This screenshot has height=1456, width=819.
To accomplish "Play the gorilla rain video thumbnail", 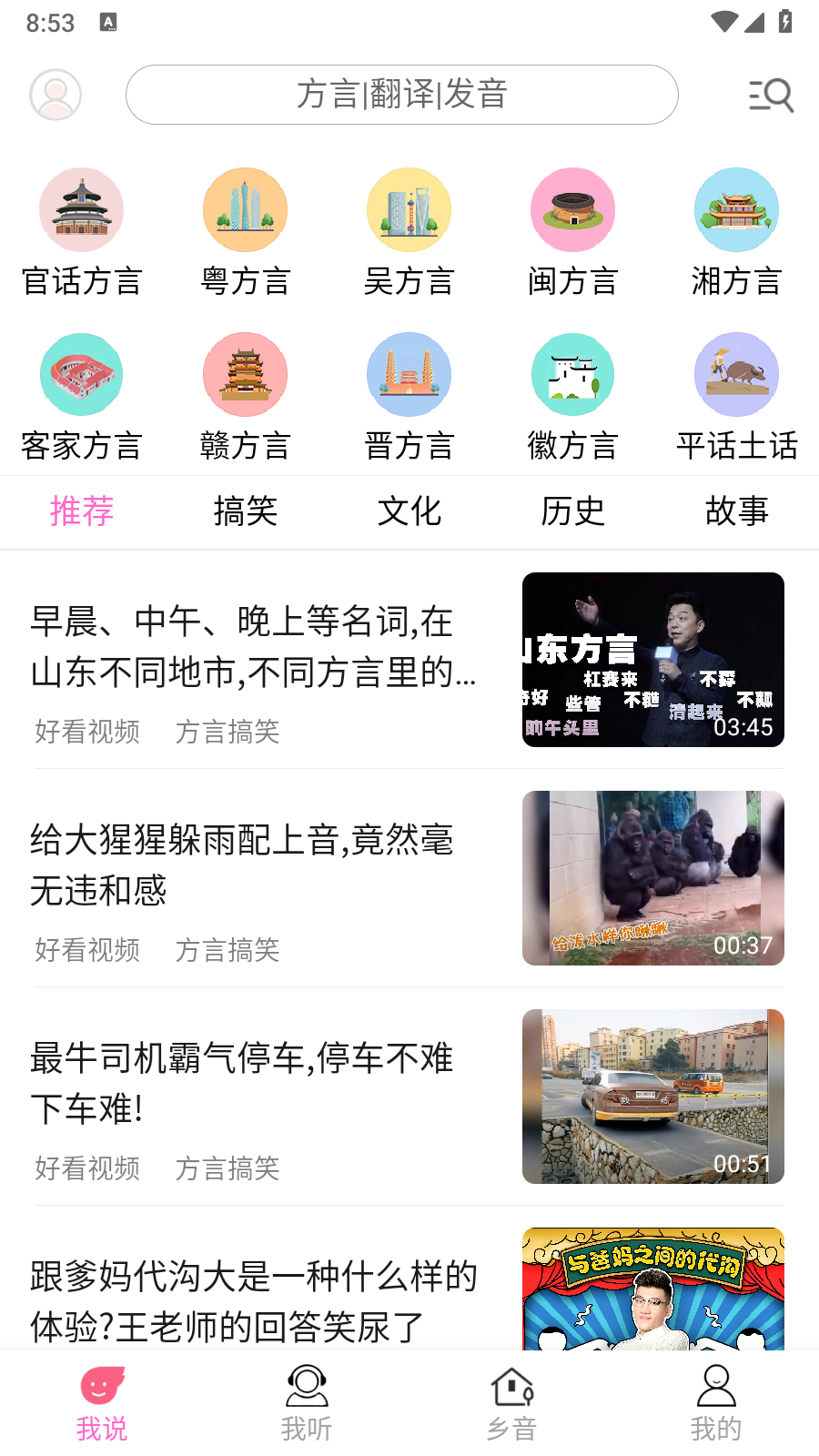I will 652,877.
